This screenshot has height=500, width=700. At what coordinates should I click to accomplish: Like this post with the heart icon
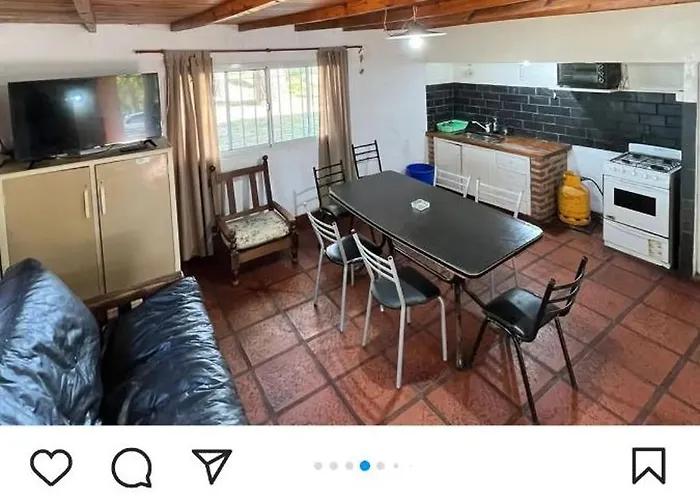tap(51, 466)
